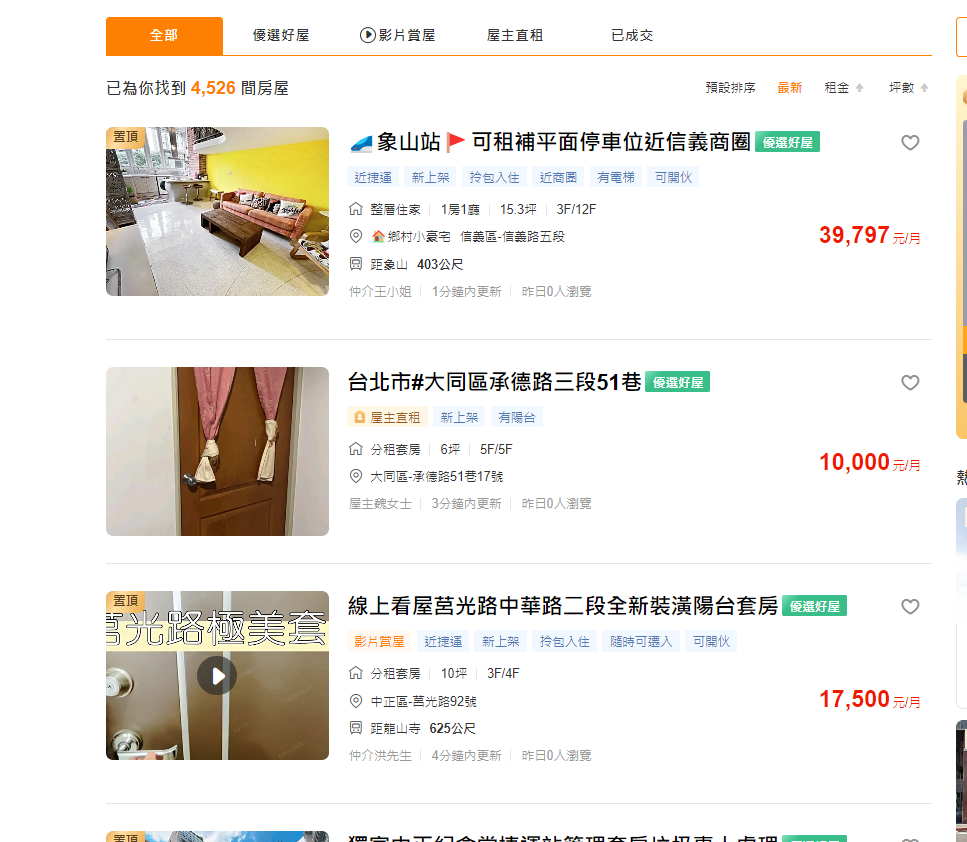
Task: Favorite the 象山站 listing with heart icon
Action: (910, 143)
